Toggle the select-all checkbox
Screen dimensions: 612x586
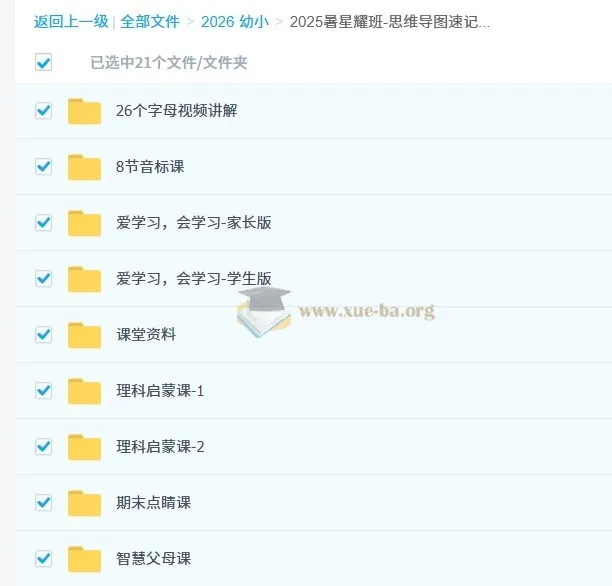[x=43, y=63]
